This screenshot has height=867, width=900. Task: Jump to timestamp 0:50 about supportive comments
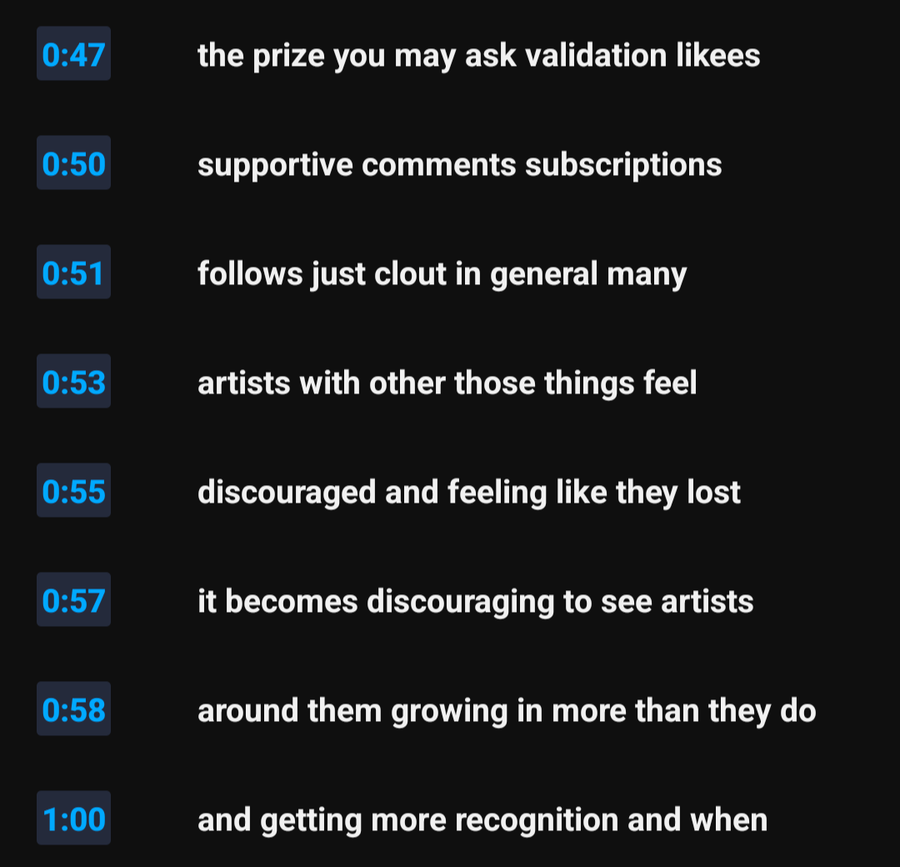73,163
